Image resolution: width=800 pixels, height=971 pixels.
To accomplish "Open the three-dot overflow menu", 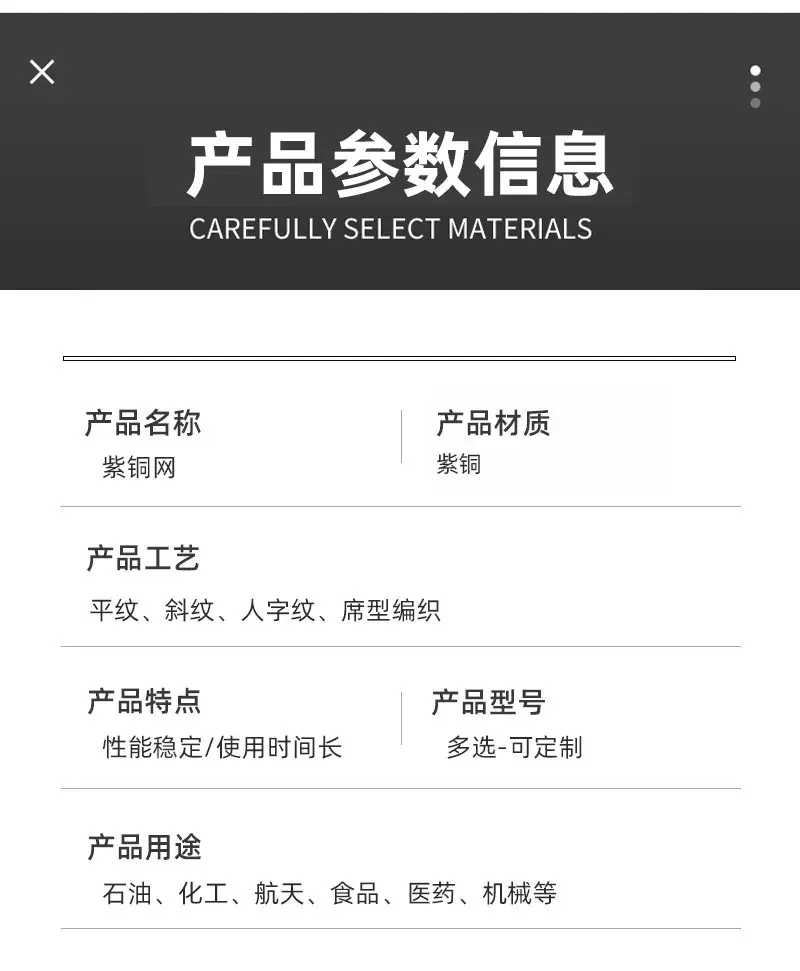I will pyautogui.click(x=755, y=86).
